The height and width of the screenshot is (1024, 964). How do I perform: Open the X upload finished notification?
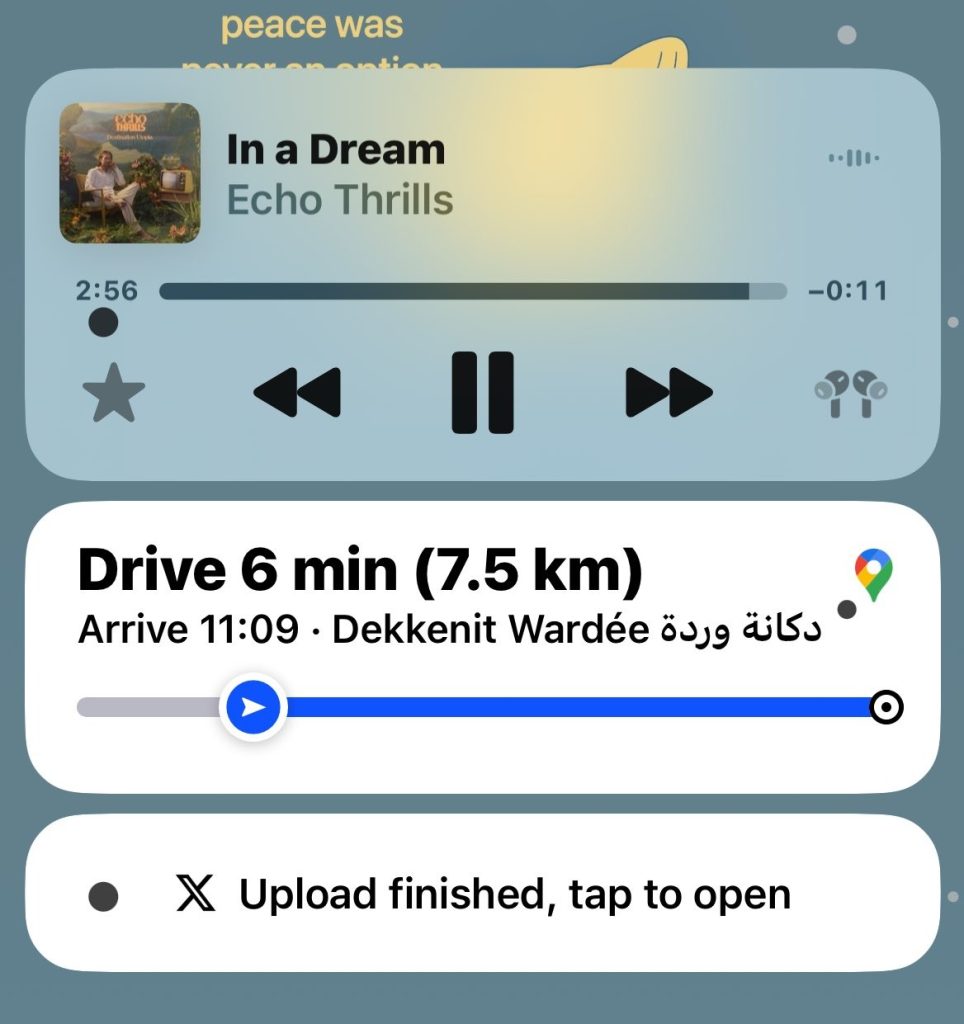(x=482, y=894)
